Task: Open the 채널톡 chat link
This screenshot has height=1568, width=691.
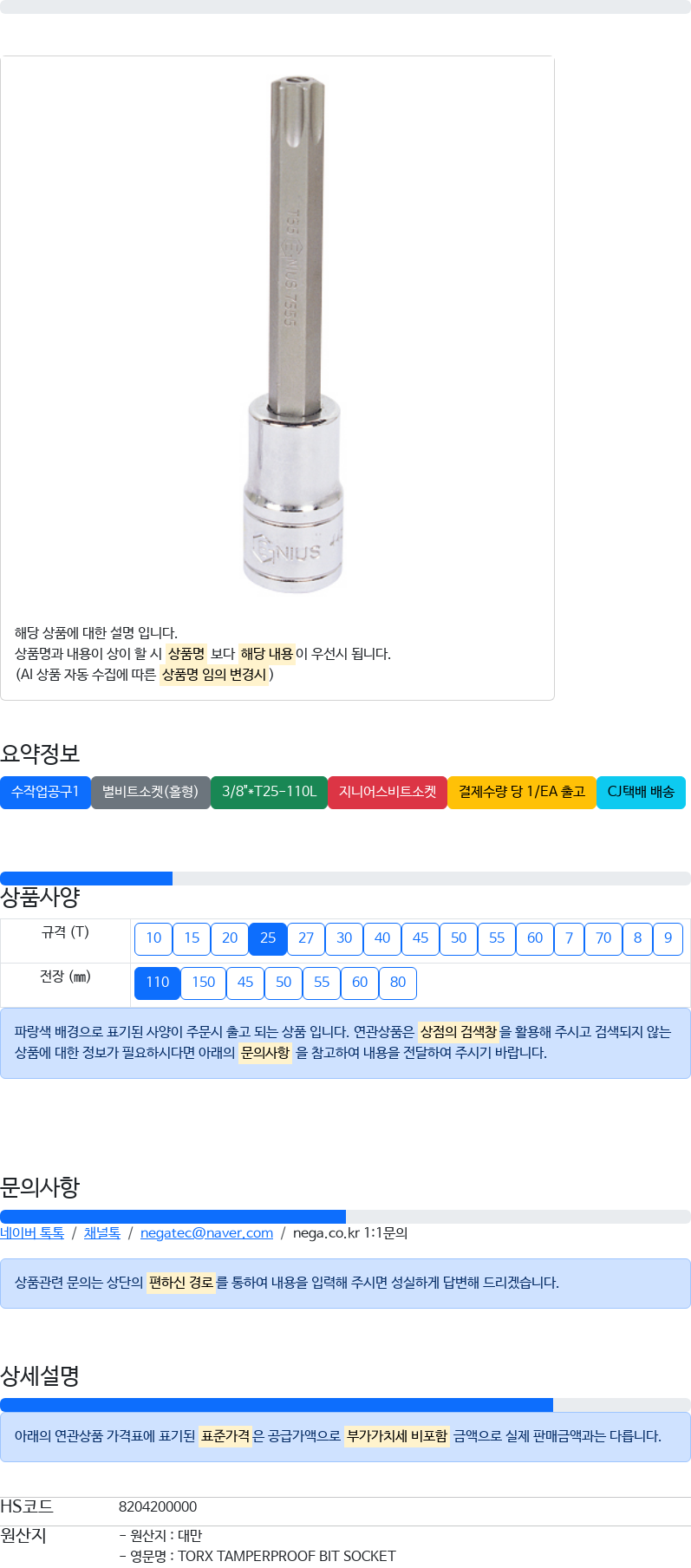Action: [102, 1232]
